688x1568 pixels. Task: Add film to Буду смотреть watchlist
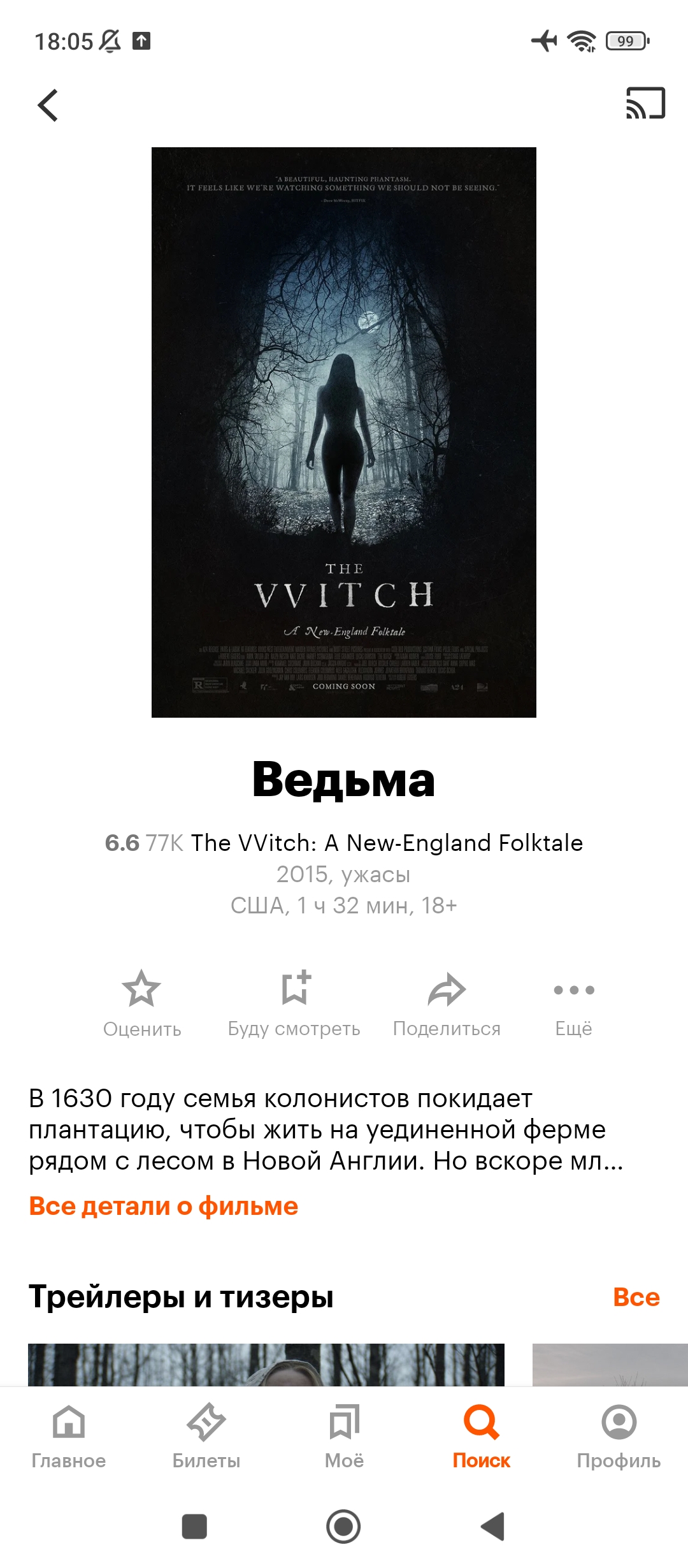[x=294, y=1004]
